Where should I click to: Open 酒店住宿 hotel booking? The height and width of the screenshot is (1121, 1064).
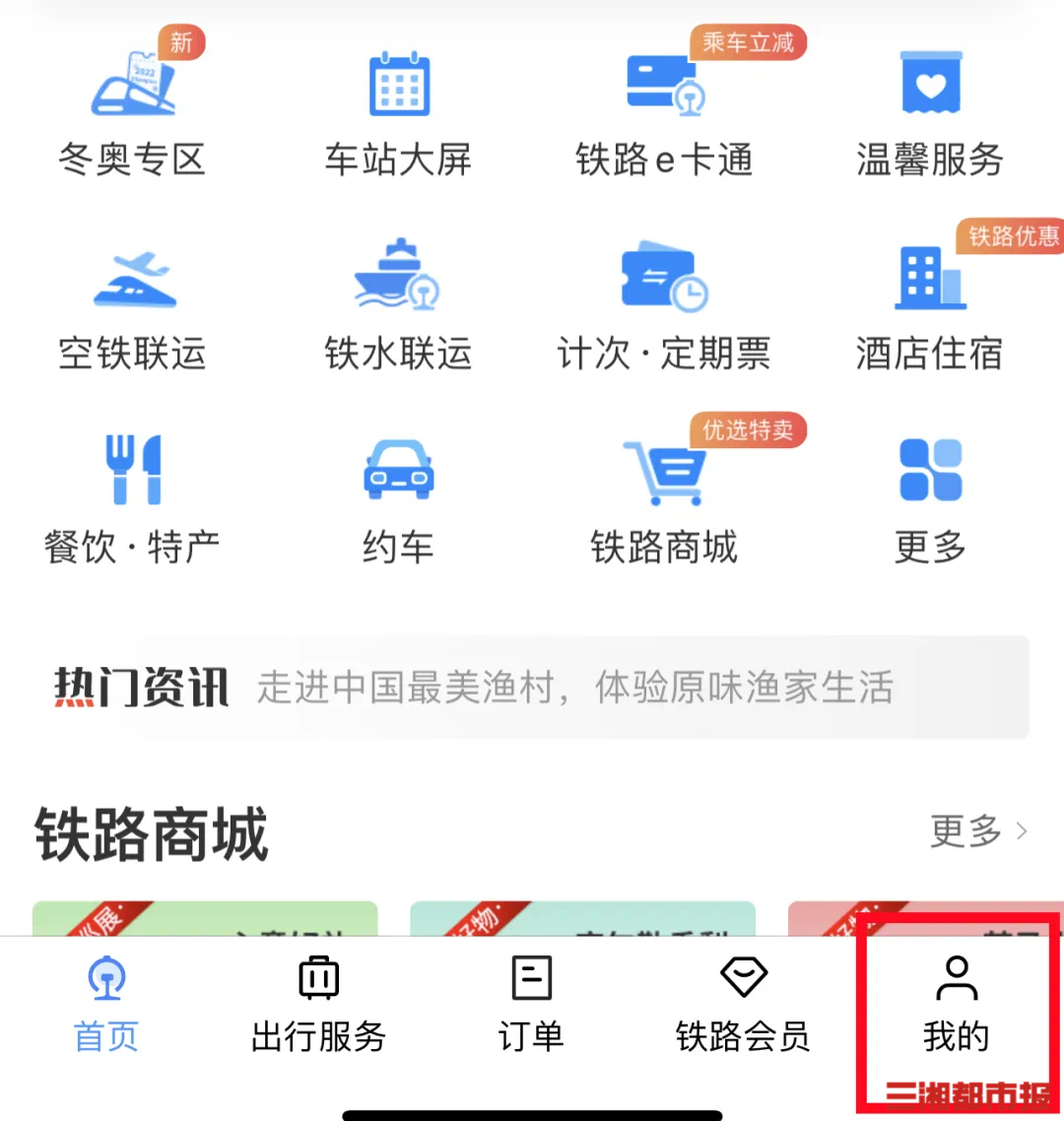click(x=929, y=307)
